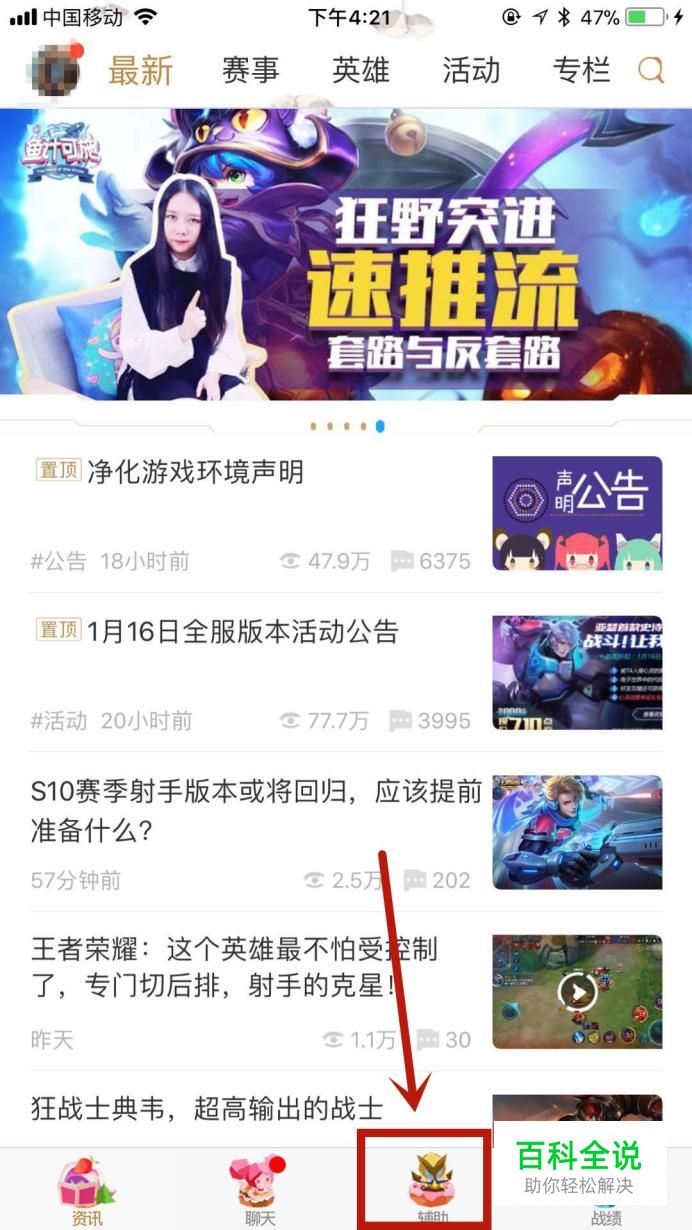Open 这个英雄最不怕受控制了 video article

tap(346, 992)
